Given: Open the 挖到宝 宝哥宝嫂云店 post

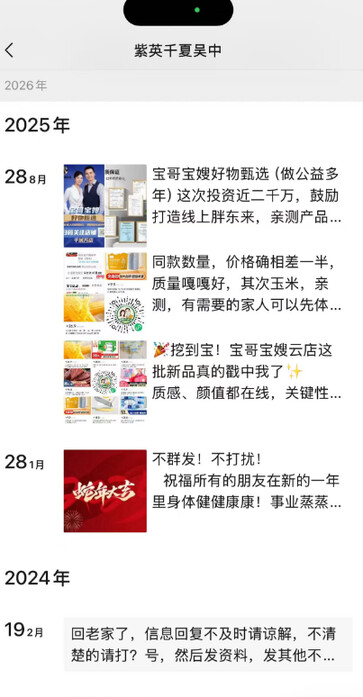Looking at the screenshot, I should coord(203,382).
